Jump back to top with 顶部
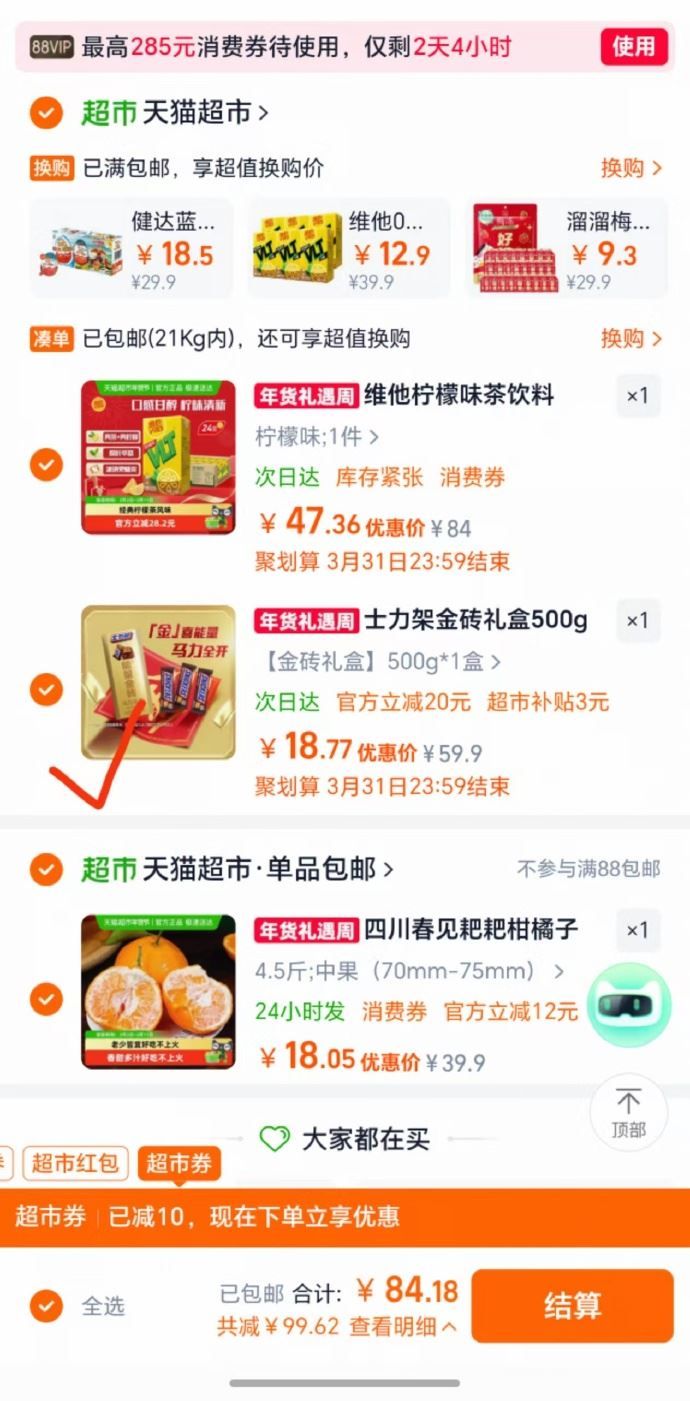 628,1112
